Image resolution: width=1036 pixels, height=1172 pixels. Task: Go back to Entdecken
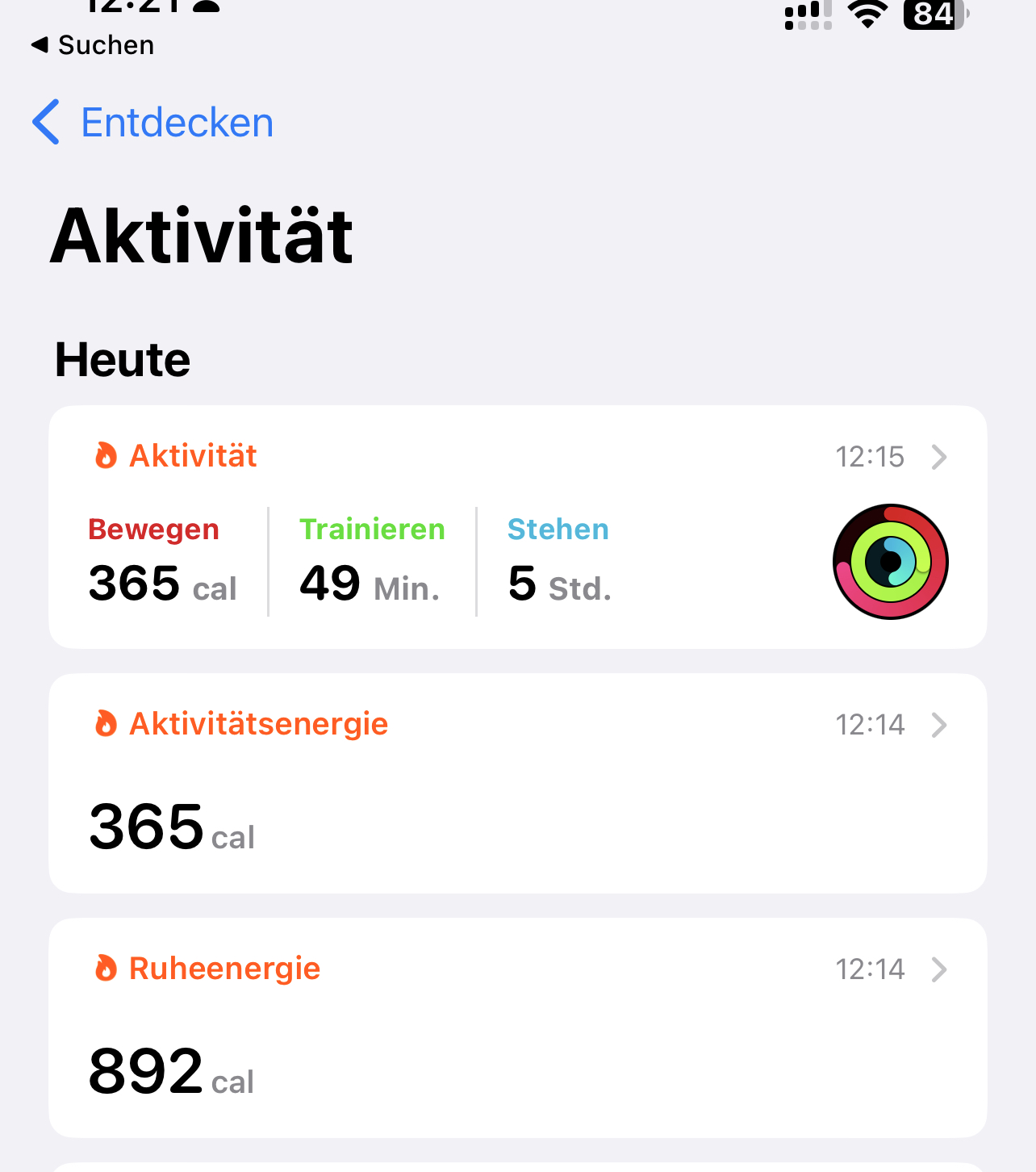[153, 123]
